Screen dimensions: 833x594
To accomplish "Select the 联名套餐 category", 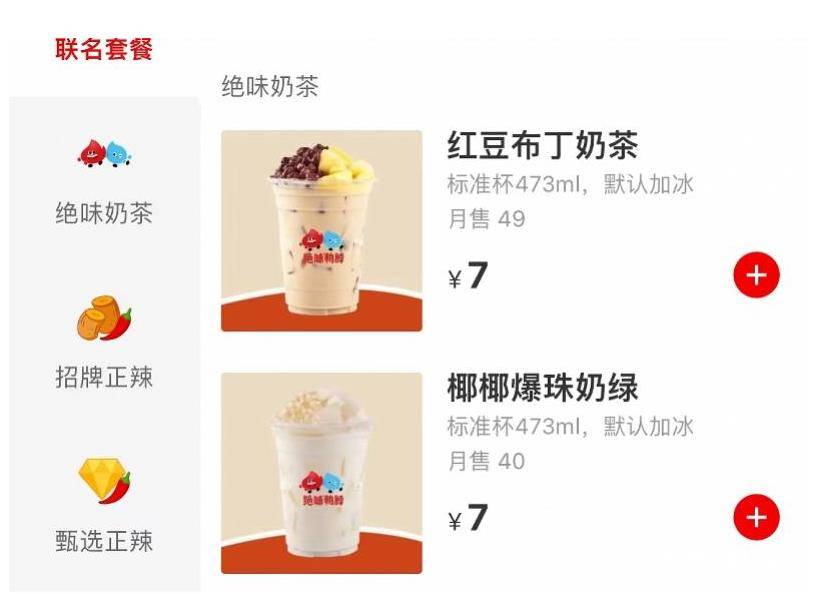I will coord(104,49).
